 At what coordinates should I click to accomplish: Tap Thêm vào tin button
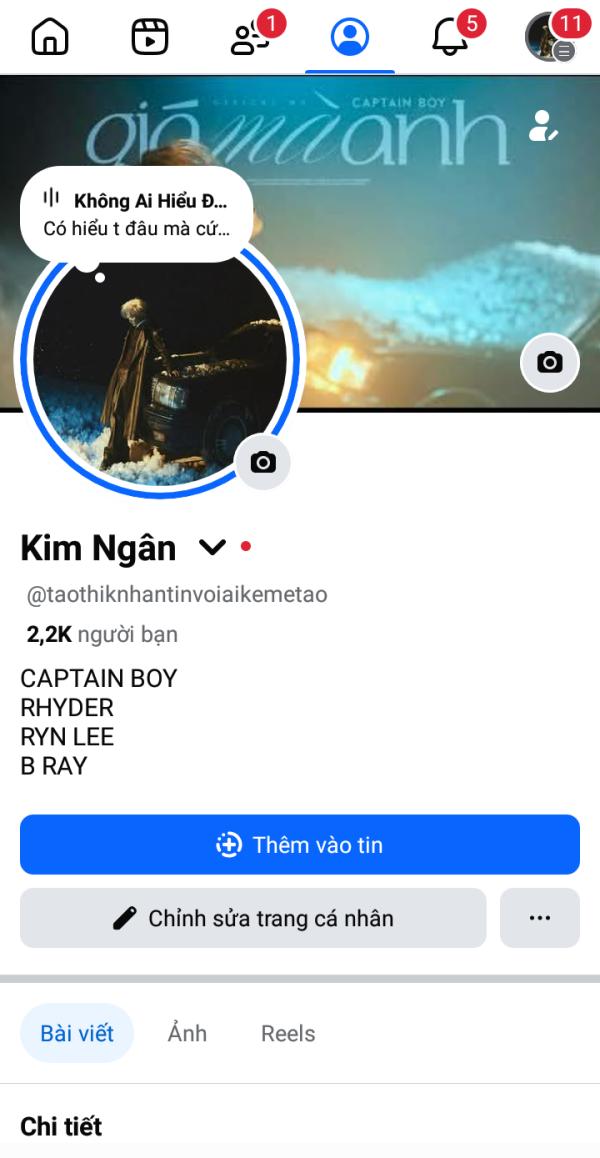[300, 845]
